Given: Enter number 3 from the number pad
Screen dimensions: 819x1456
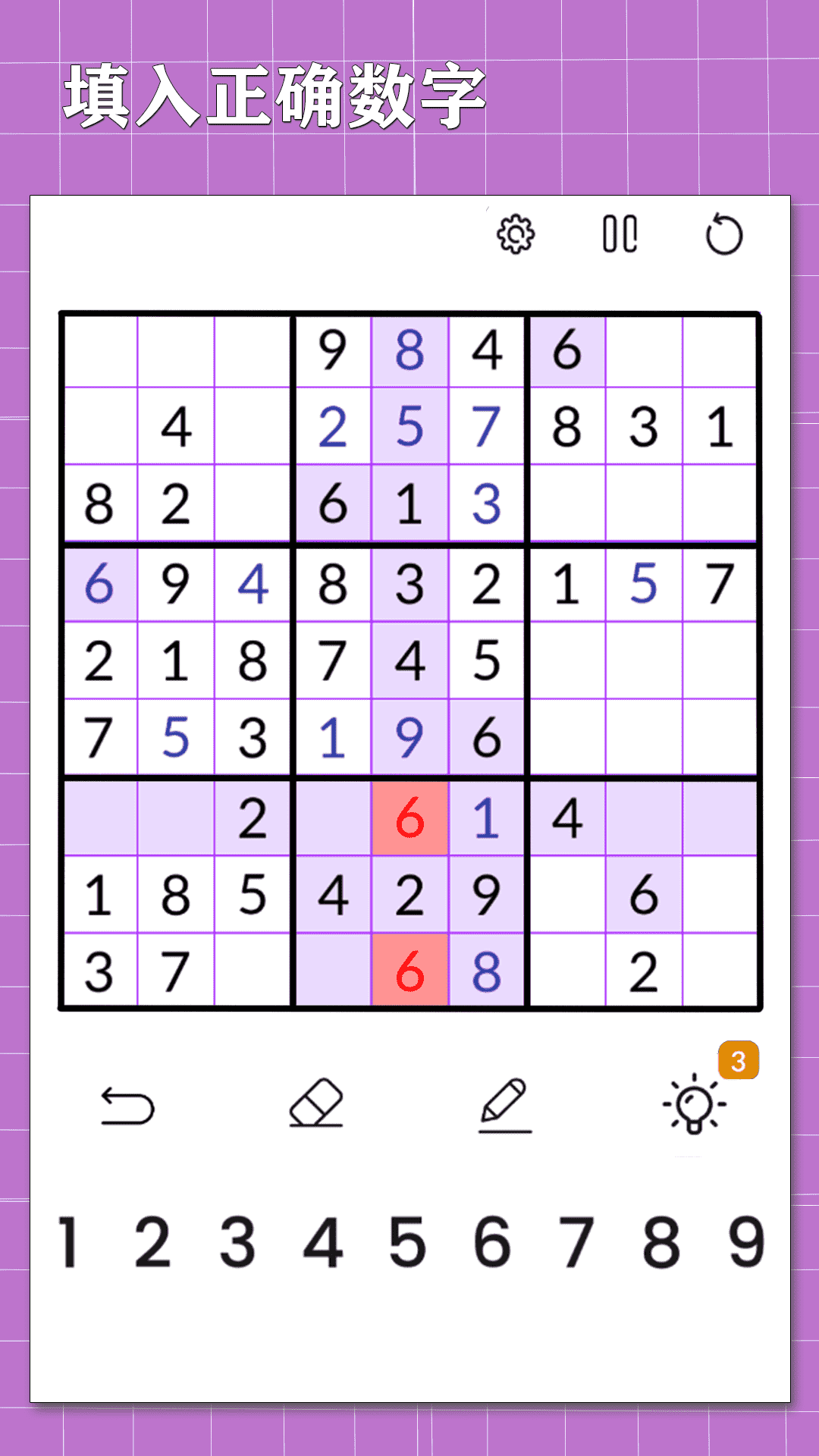Looking at the screenshot, I should coord(237,1242).
